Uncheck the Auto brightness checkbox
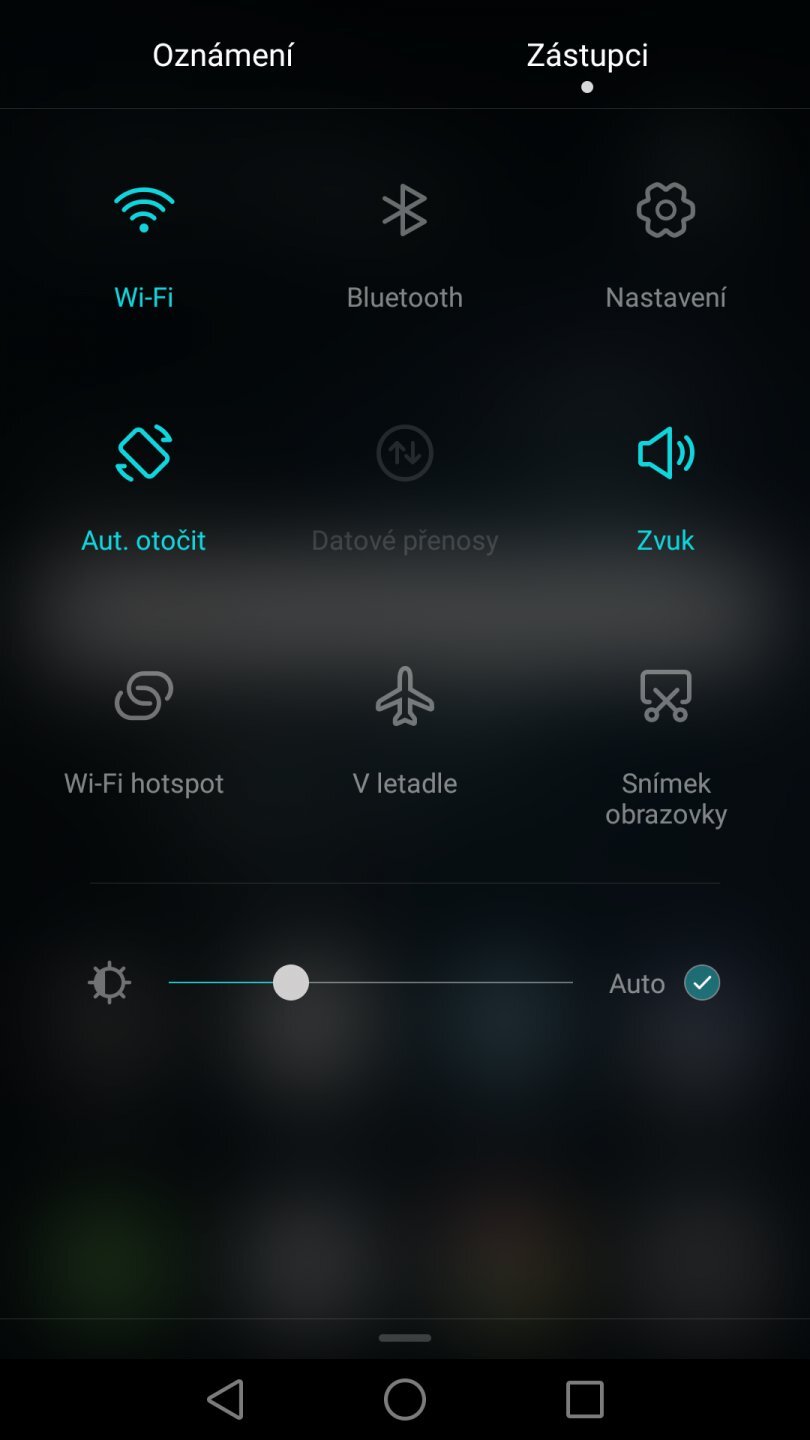 pos(701,983)
